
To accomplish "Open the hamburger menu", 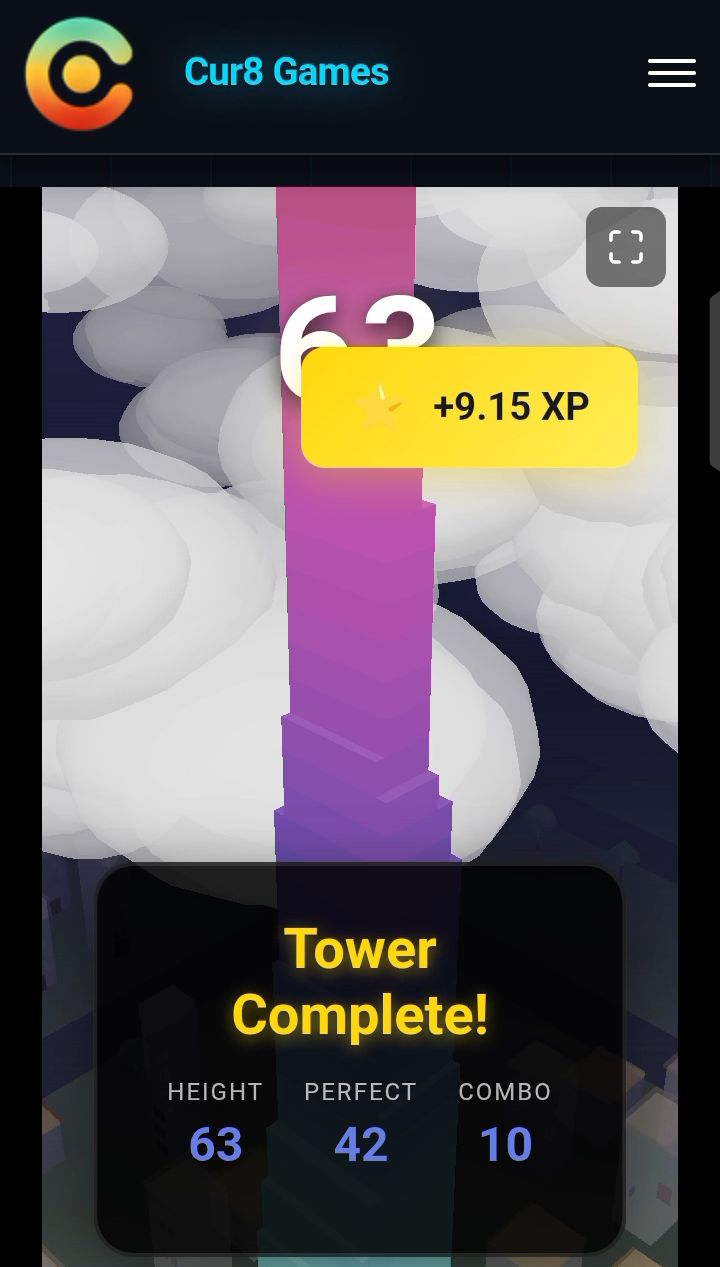I will click(x=671, y=73).
